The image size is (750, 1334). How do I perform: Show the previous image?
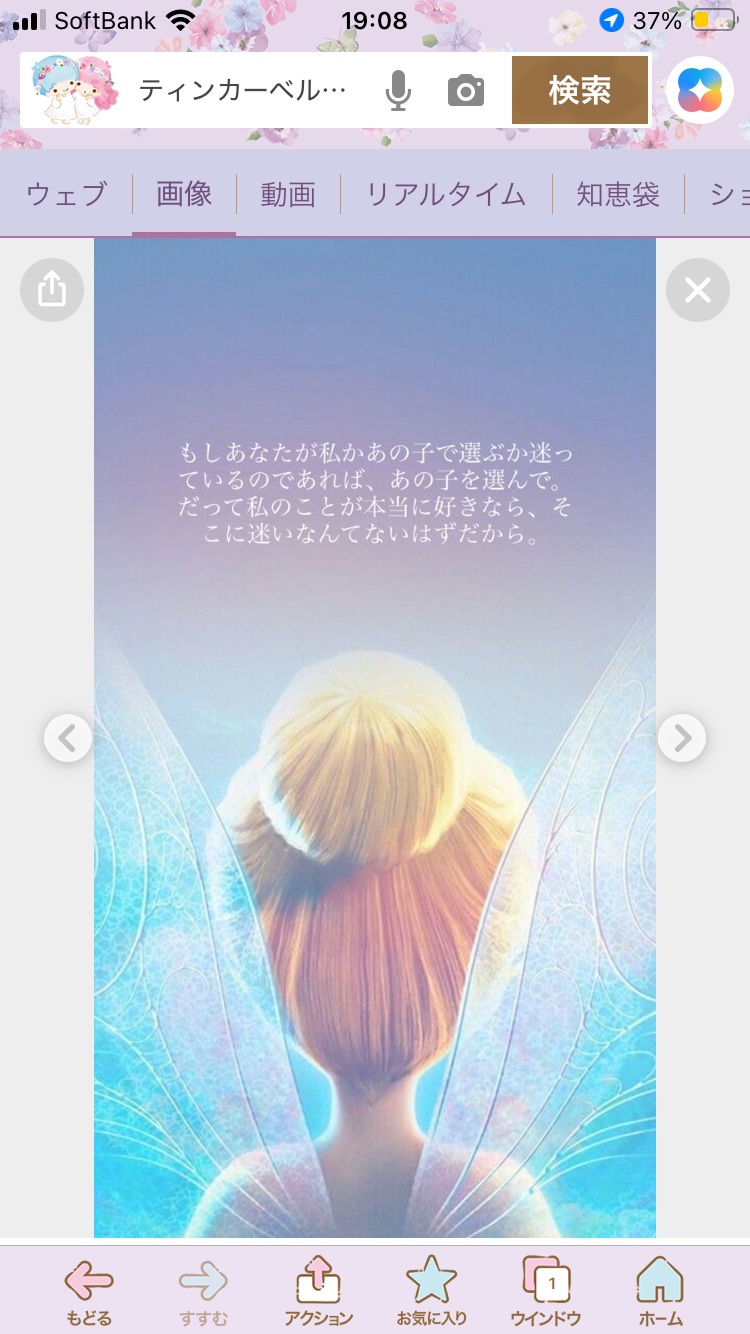[x=68, y=738]
